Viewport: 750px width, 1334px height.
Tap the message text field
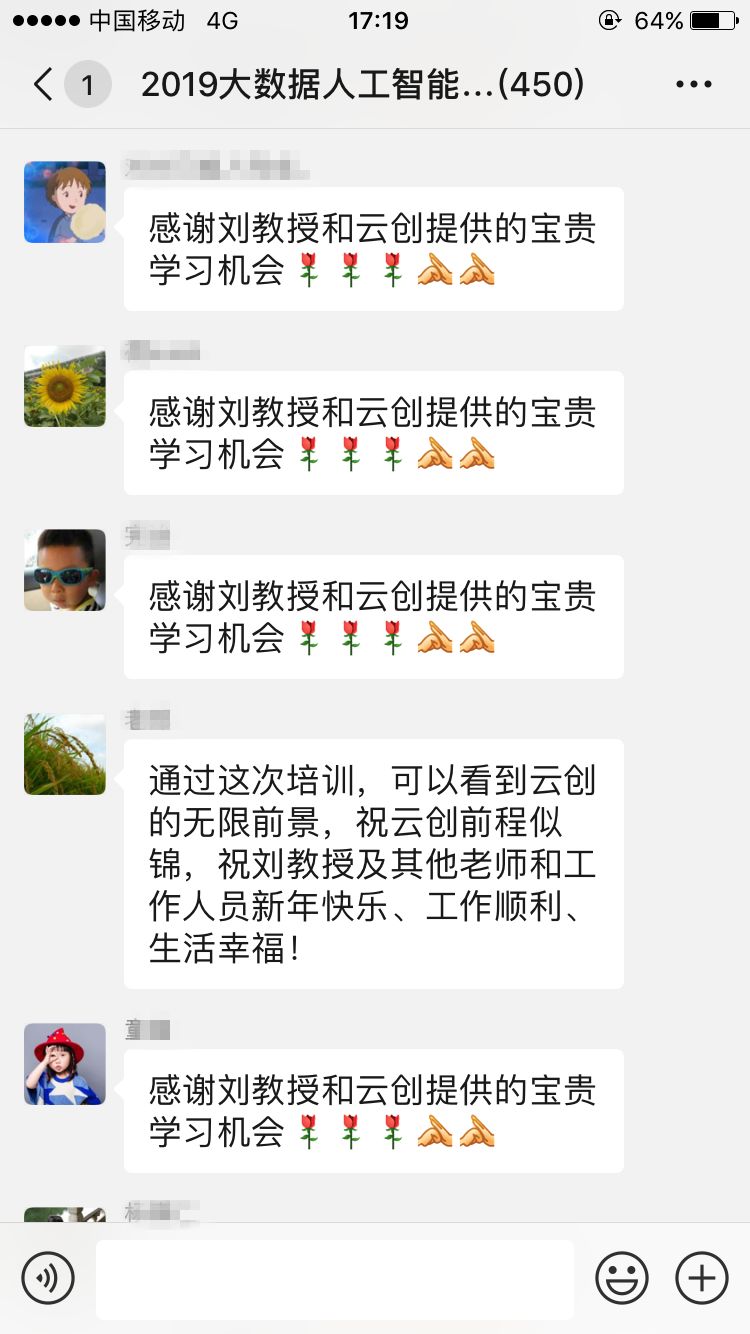[335, 1278]
